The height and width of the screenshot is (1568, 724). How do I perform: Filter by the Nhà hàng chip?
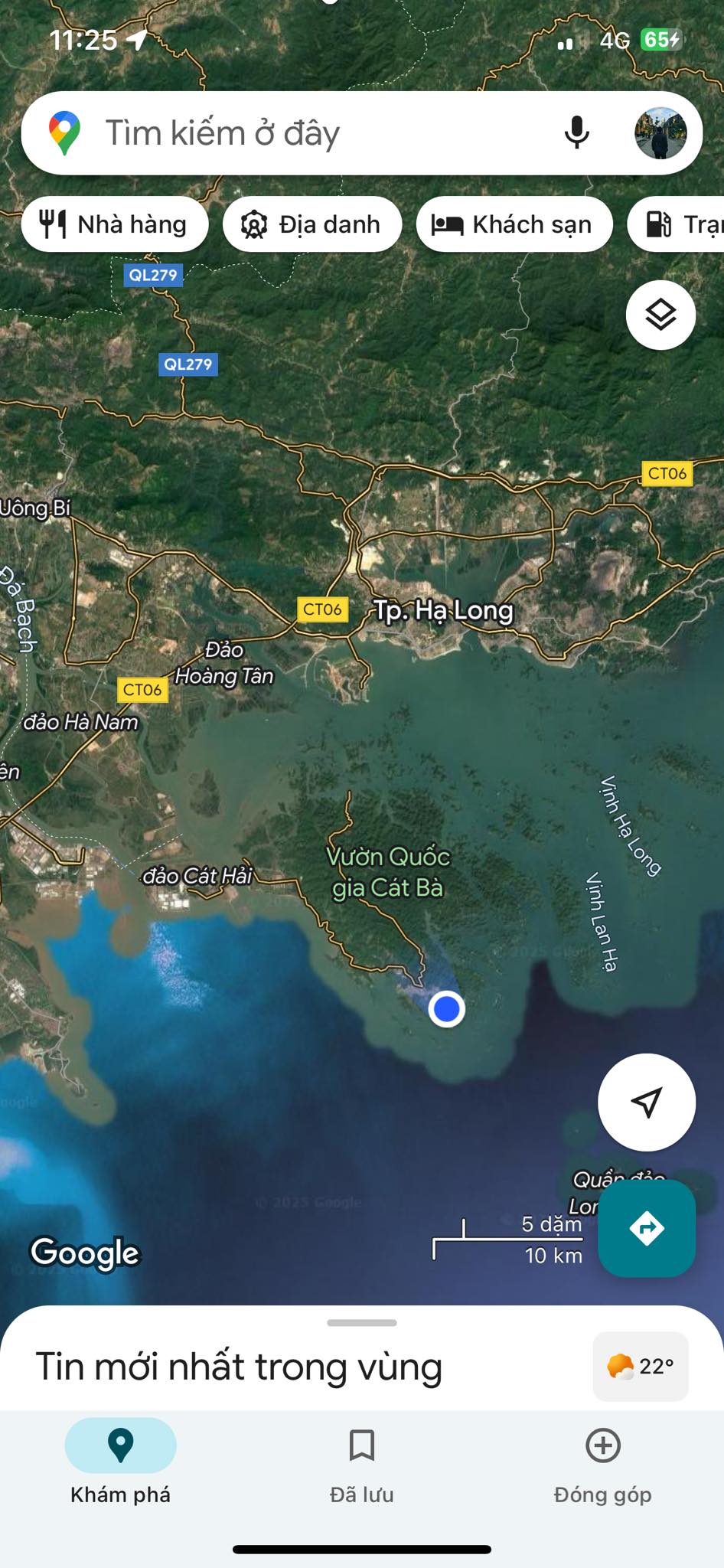click(x=115, y=224)
